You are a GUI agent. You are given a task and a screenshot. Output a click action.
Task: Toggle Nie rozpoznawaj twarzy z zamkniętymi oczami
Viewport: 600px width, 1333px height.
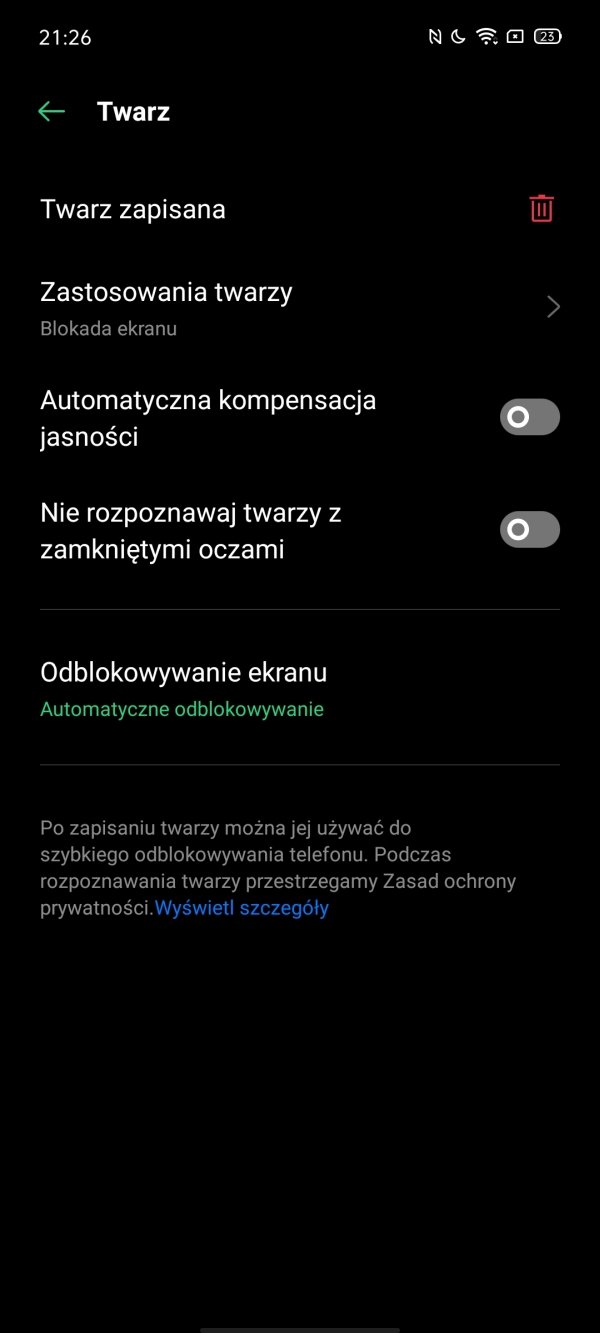(x=530, y=529)
